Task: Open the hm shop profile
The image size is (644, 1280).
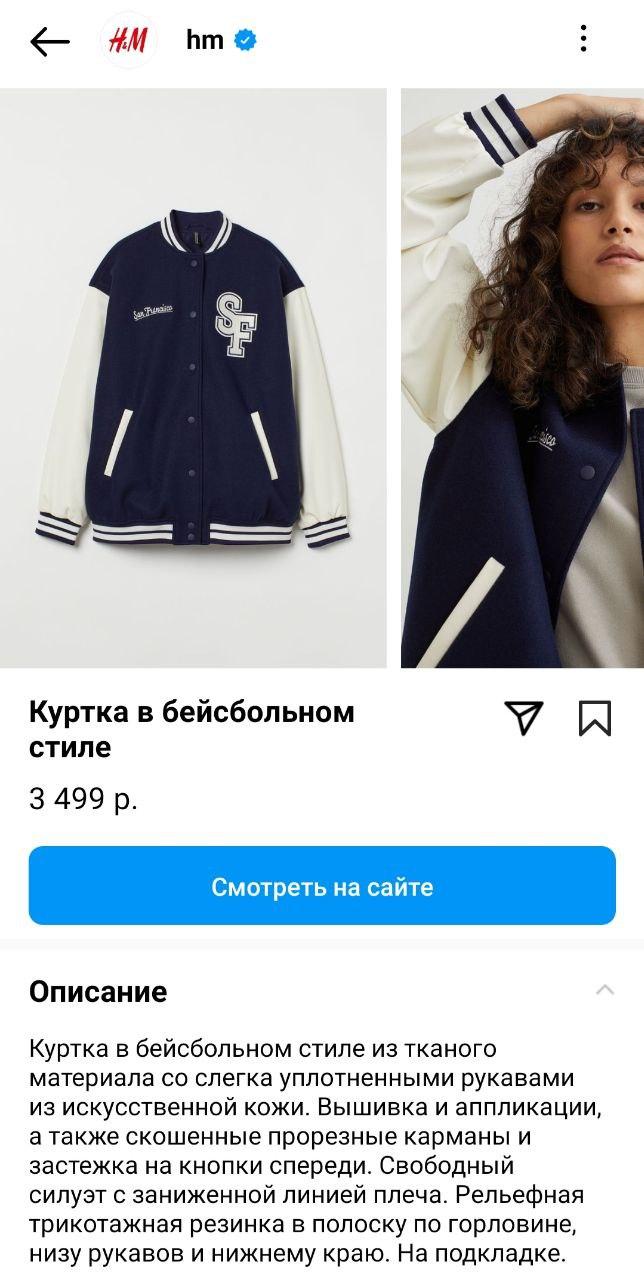Action: [x=207, y=40]
